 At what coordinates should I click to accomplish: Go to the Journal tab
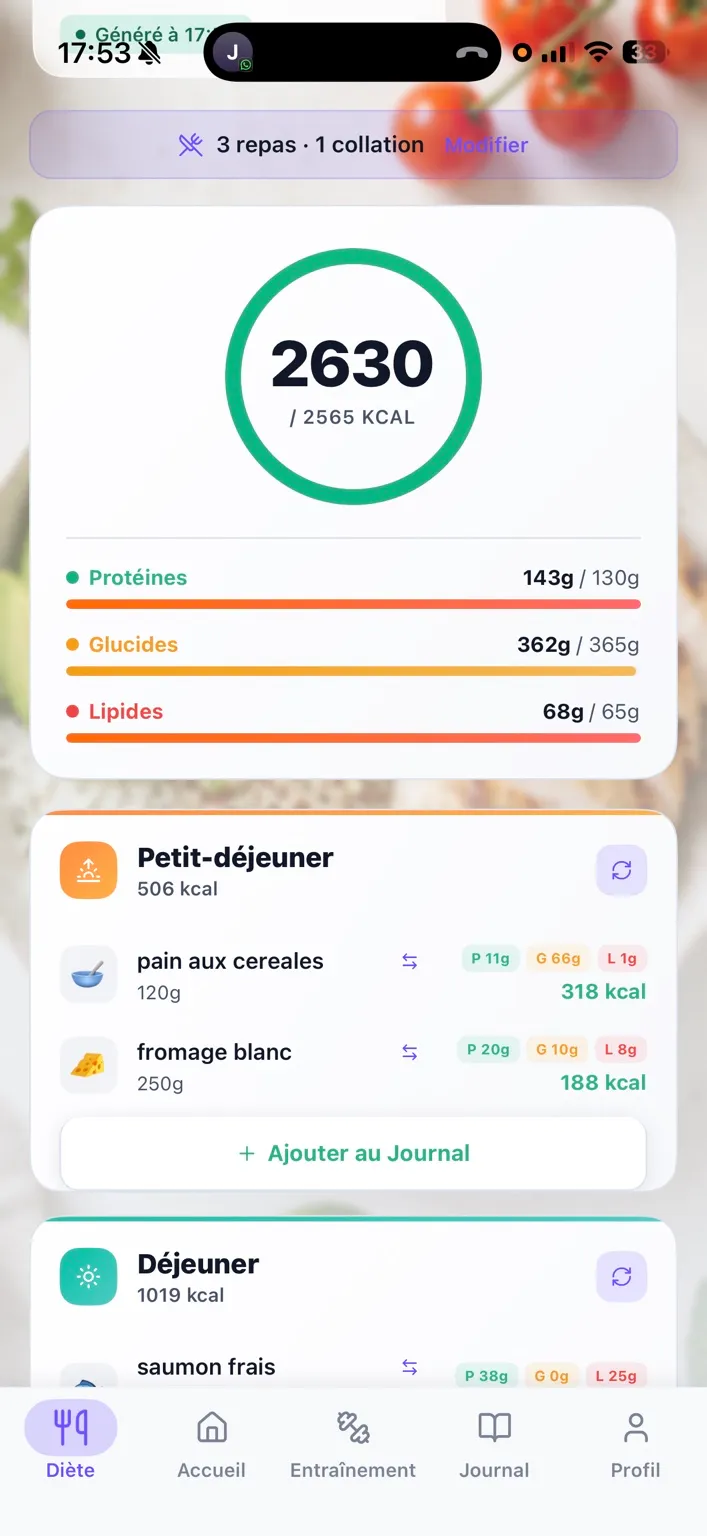pos(494,1444)
